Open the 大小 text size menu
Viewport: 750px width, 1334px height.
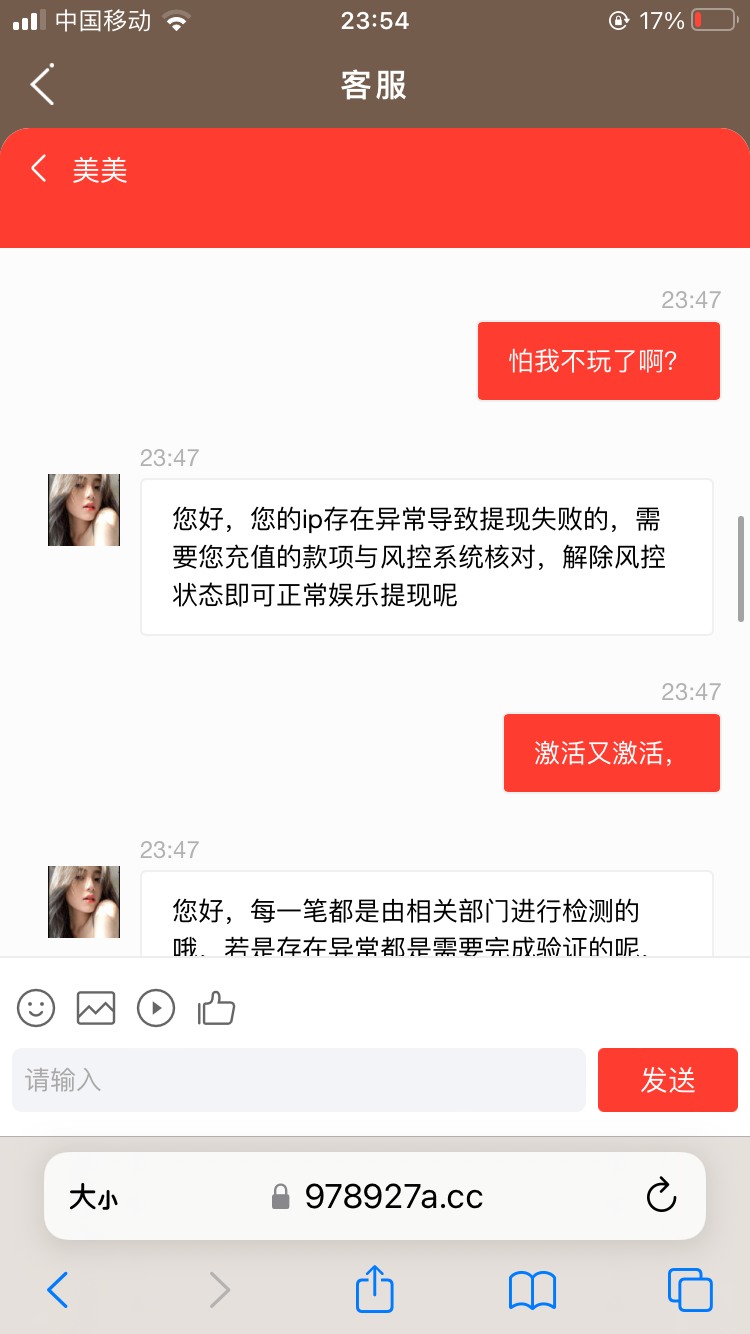pos(93,1196)
